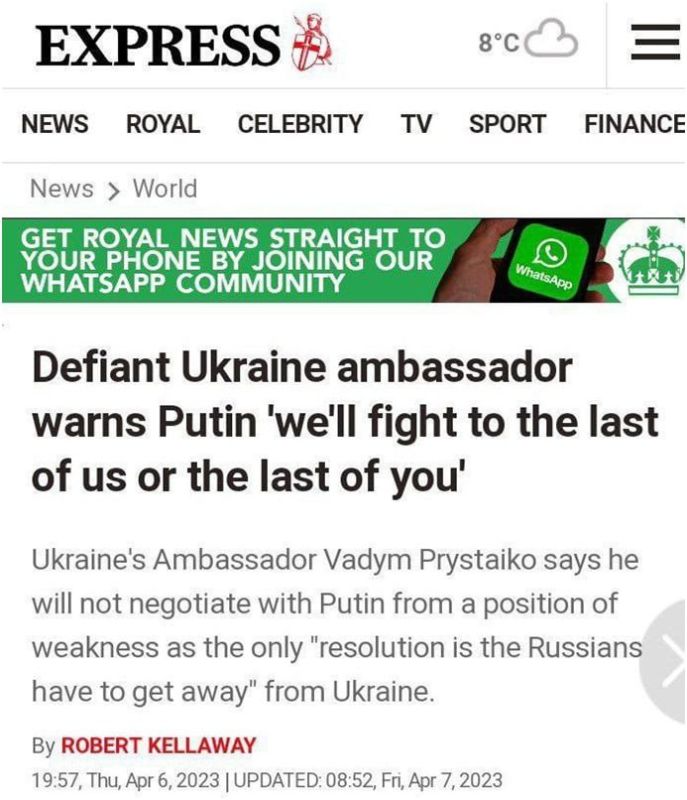687x800 pixels.
Task: Open the weather forecast showing 8°C
Action: (527, 42)
